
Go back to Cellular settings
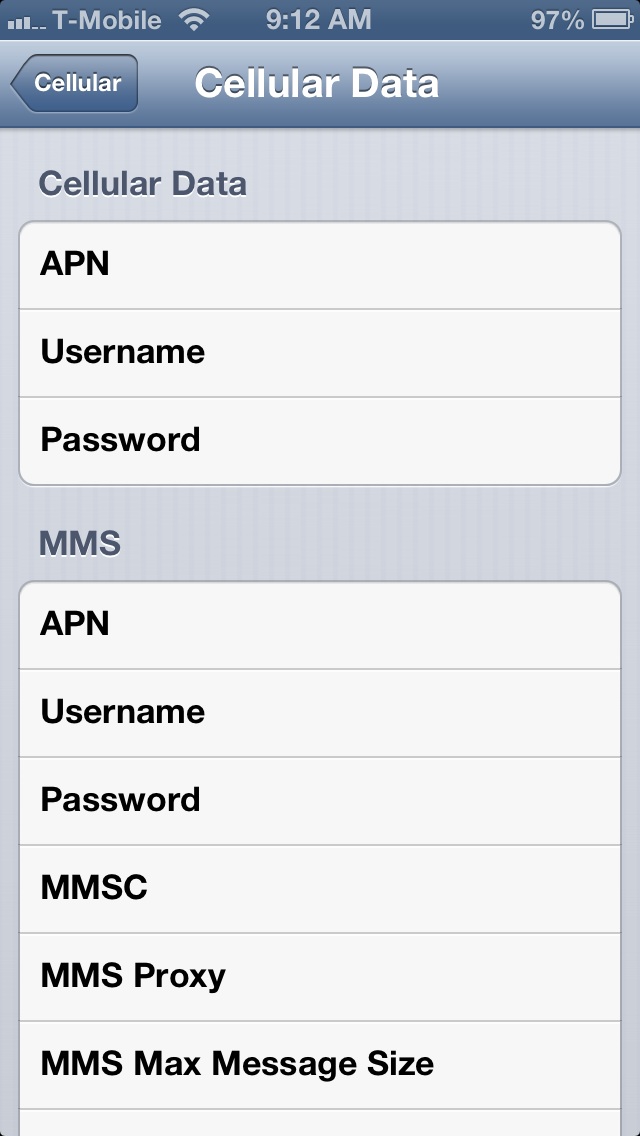coord(75,83)
